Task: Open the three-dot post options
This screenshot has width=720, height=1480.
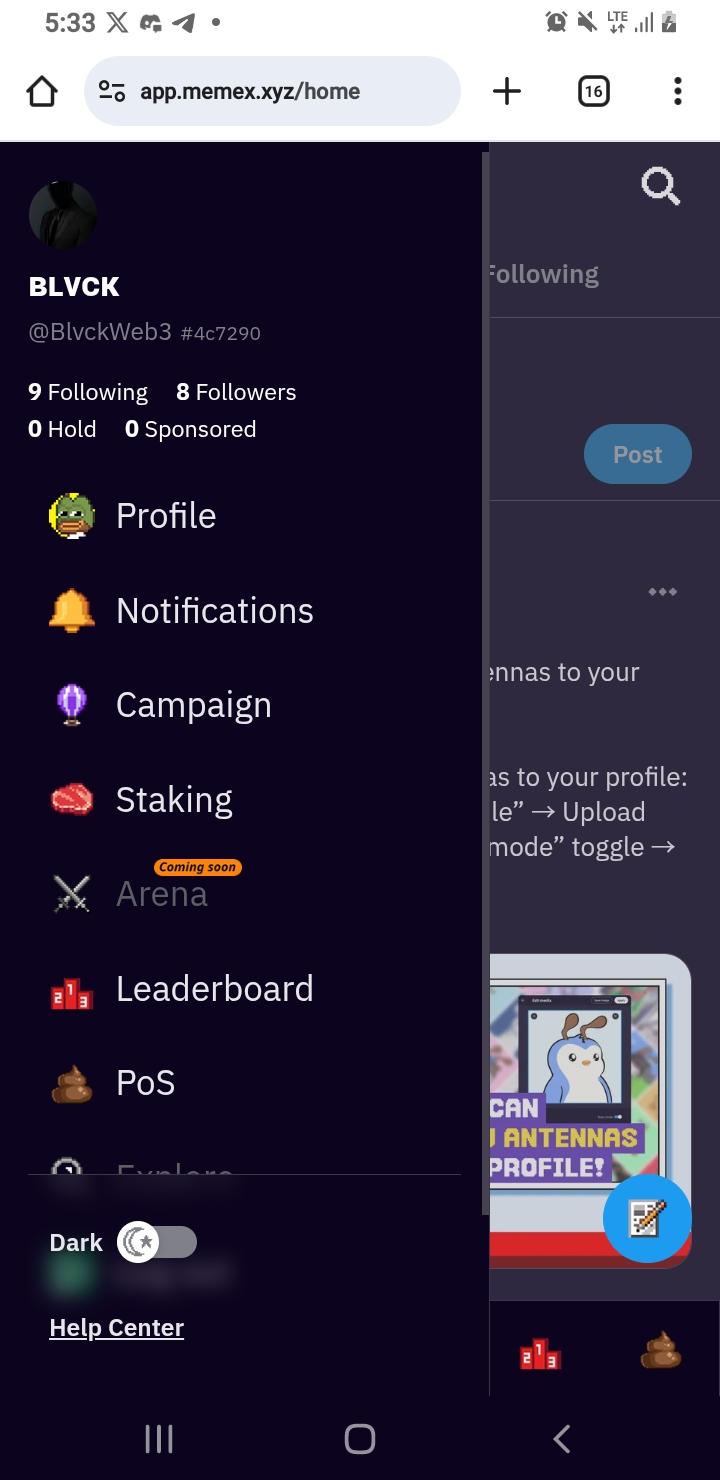Action: pos(662,592)
